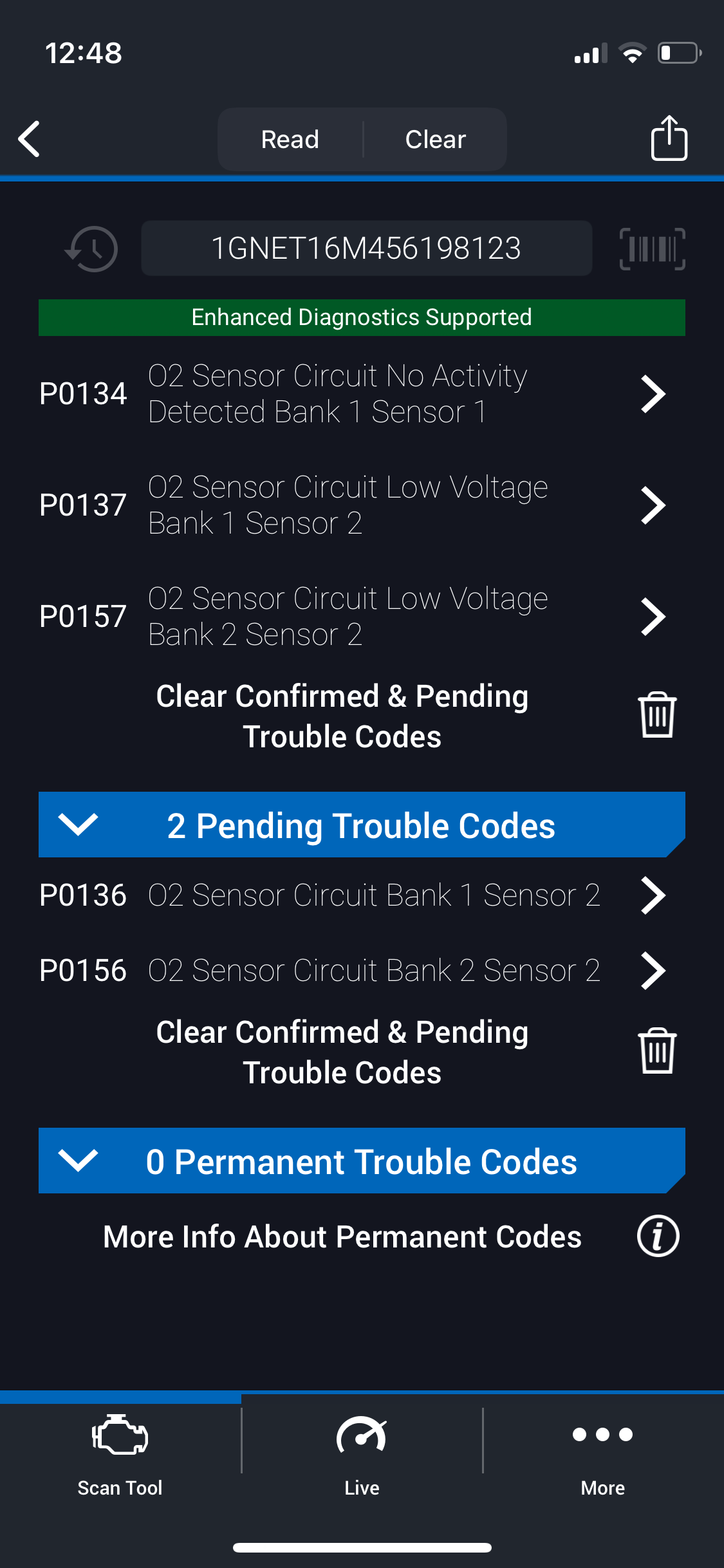Viewport: 724px width, 1568px height.
Task: Select the Read segment
Action: pos(290,140)
